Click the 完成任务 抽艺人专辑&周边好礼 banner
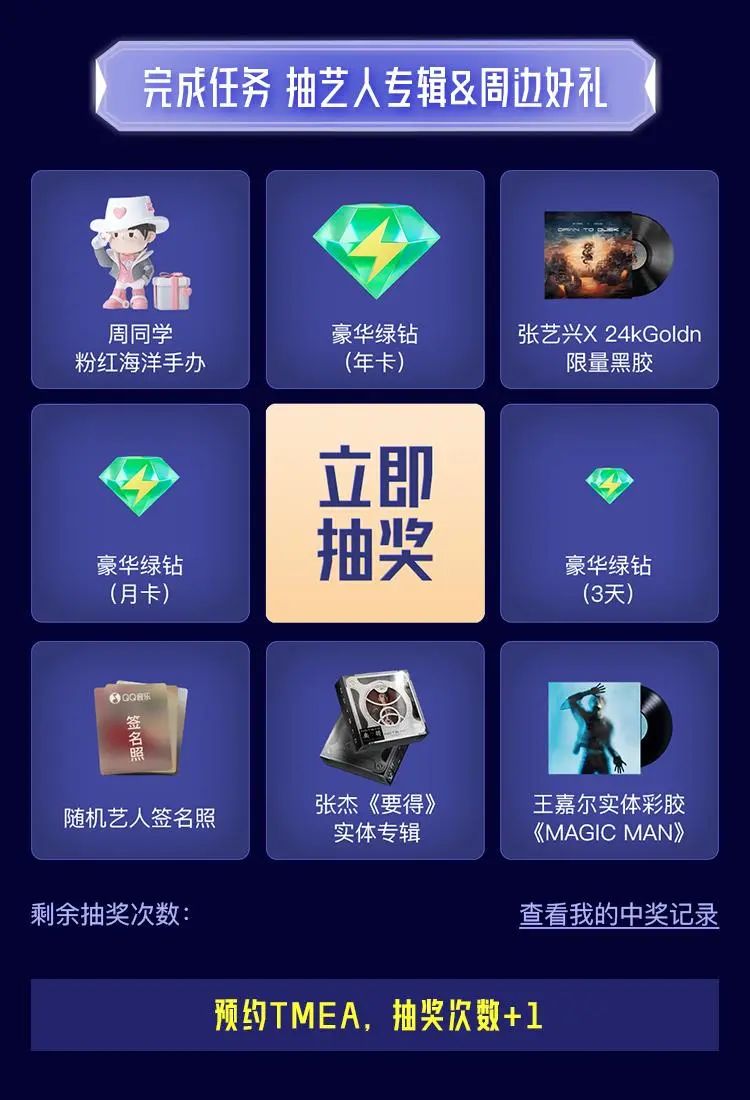Image resolution: width=750 pixels, height=1100 pixels. 375,85
